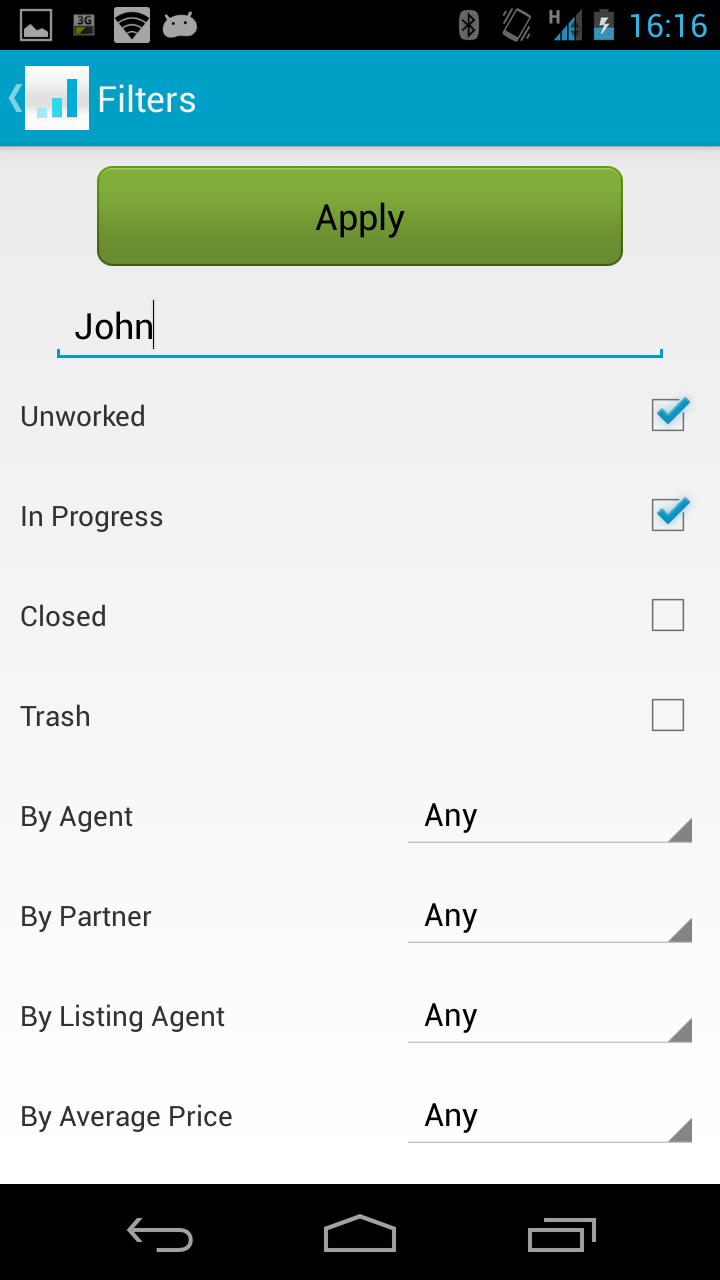Screen dimensions: 720x1280
Task: Tap the battery charging icon
Action: 604,25
